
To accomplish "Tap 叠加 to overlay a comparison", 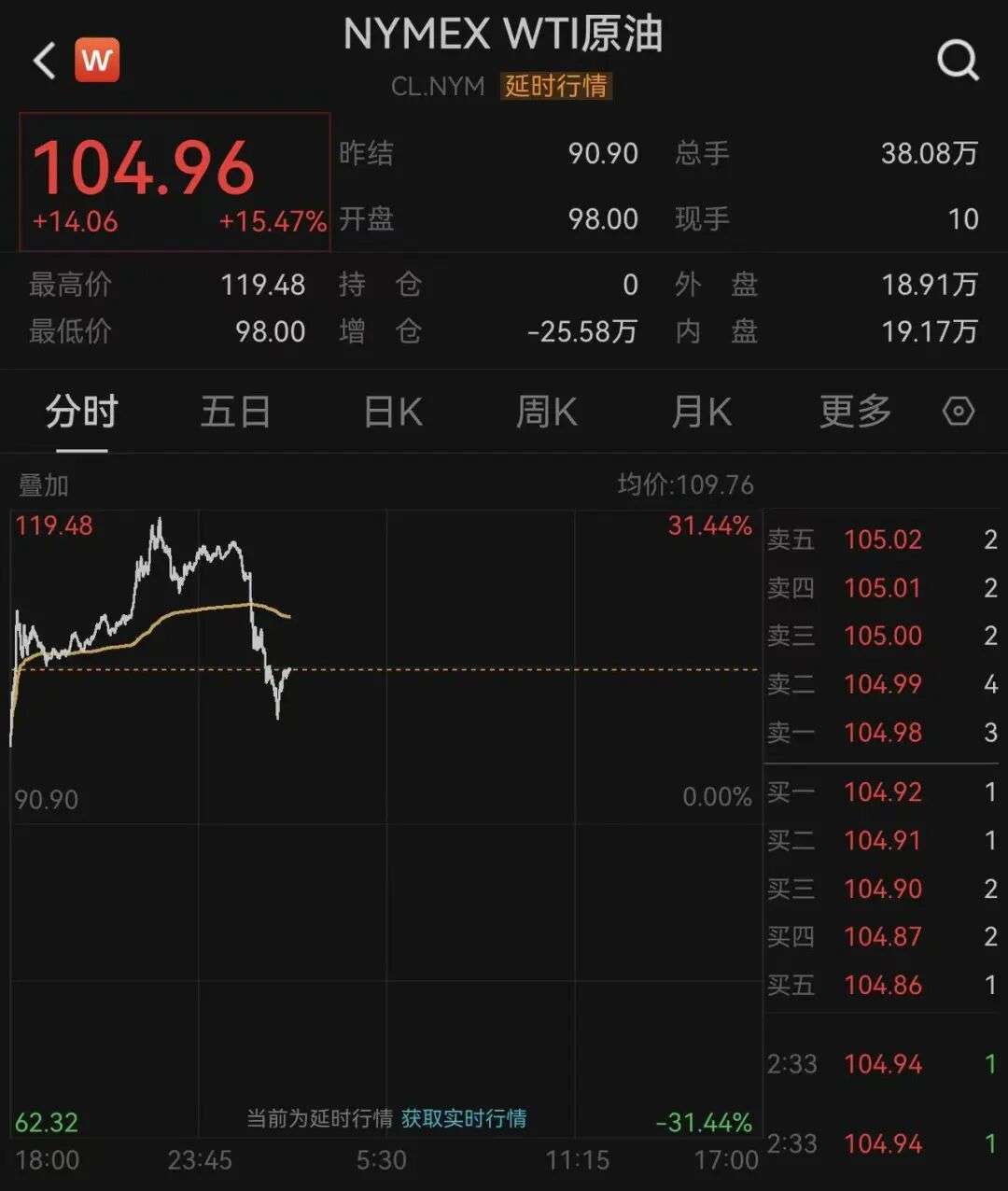I will coord(44,485).
